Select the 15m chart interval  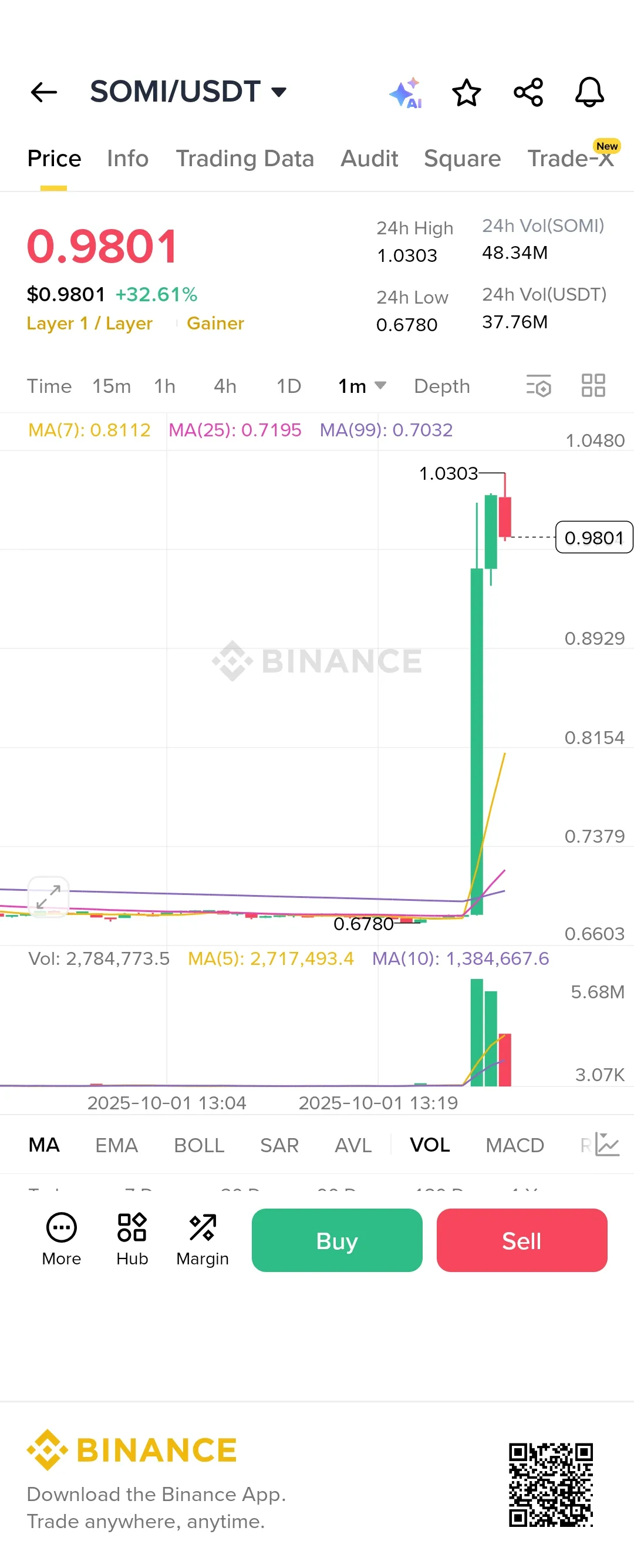point(112,386)
